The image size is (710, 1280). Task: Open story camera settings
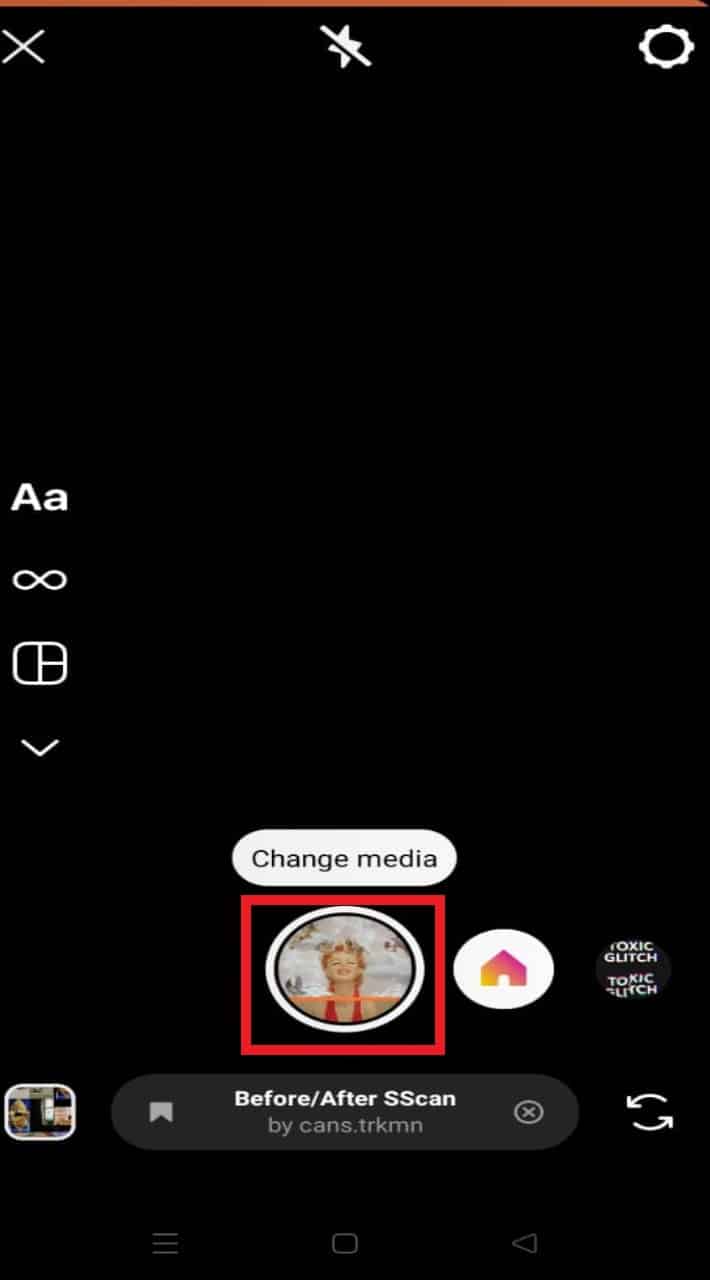tap(666, 47)
